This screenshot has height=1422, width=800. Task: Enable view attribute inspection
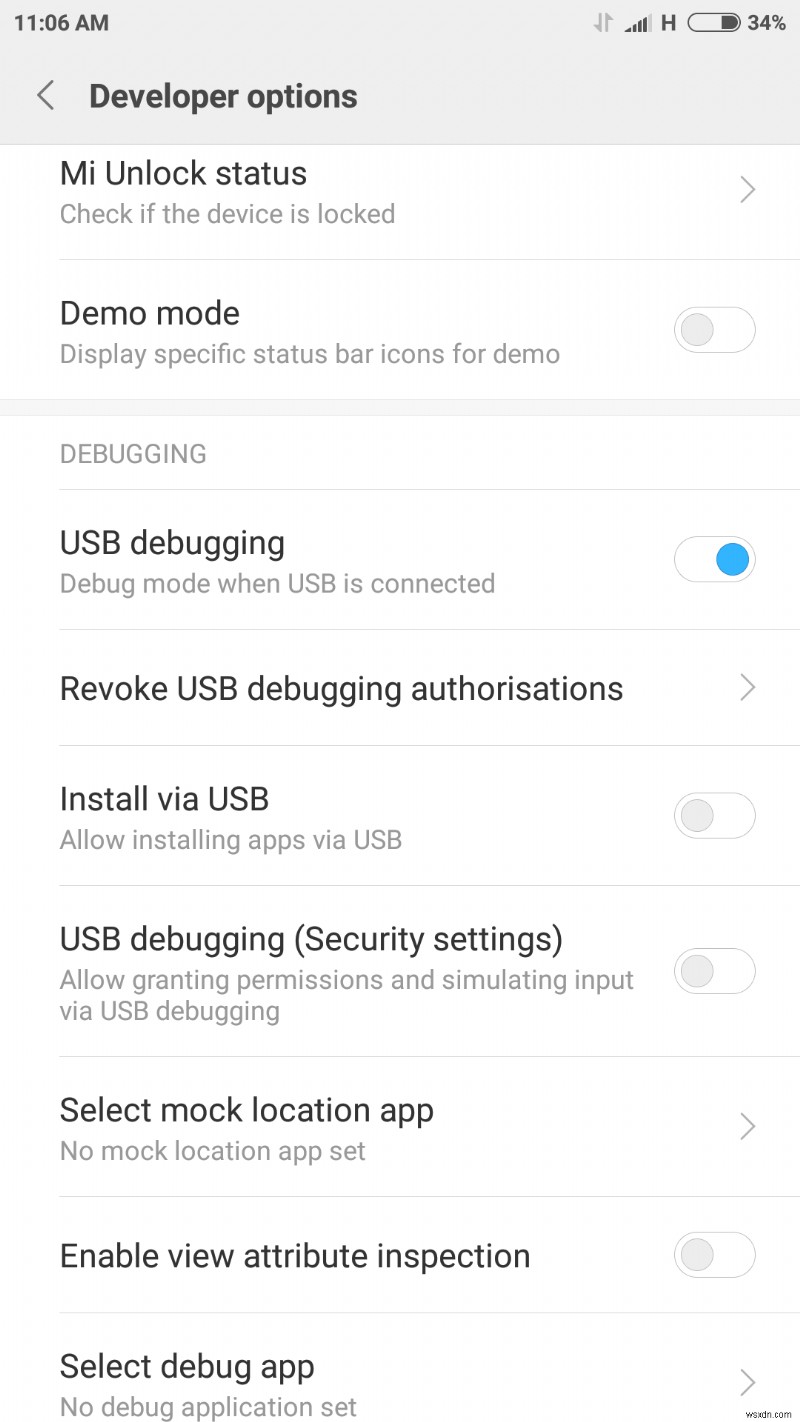tap(714, 1255)
